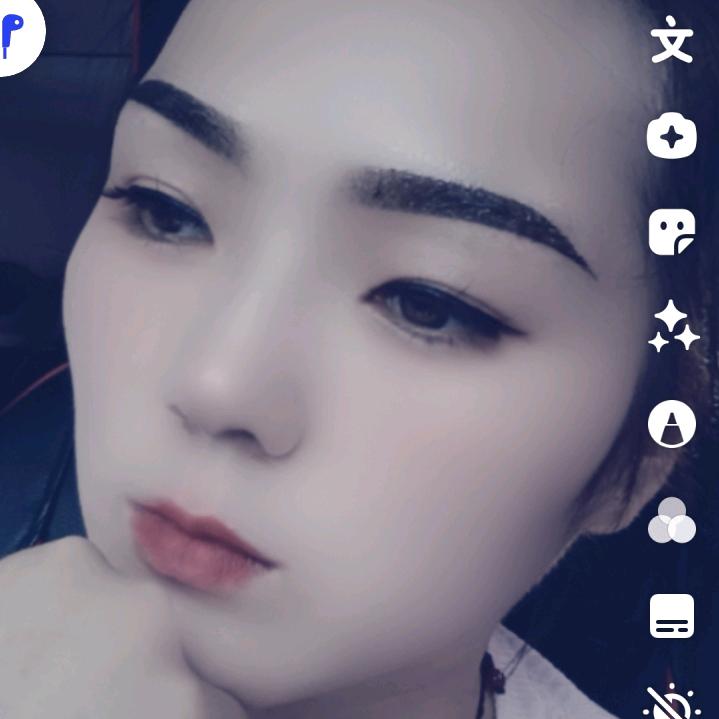Open the translate text tool
This screenshot has height=719, width=719.
click(x=672, y=43)
